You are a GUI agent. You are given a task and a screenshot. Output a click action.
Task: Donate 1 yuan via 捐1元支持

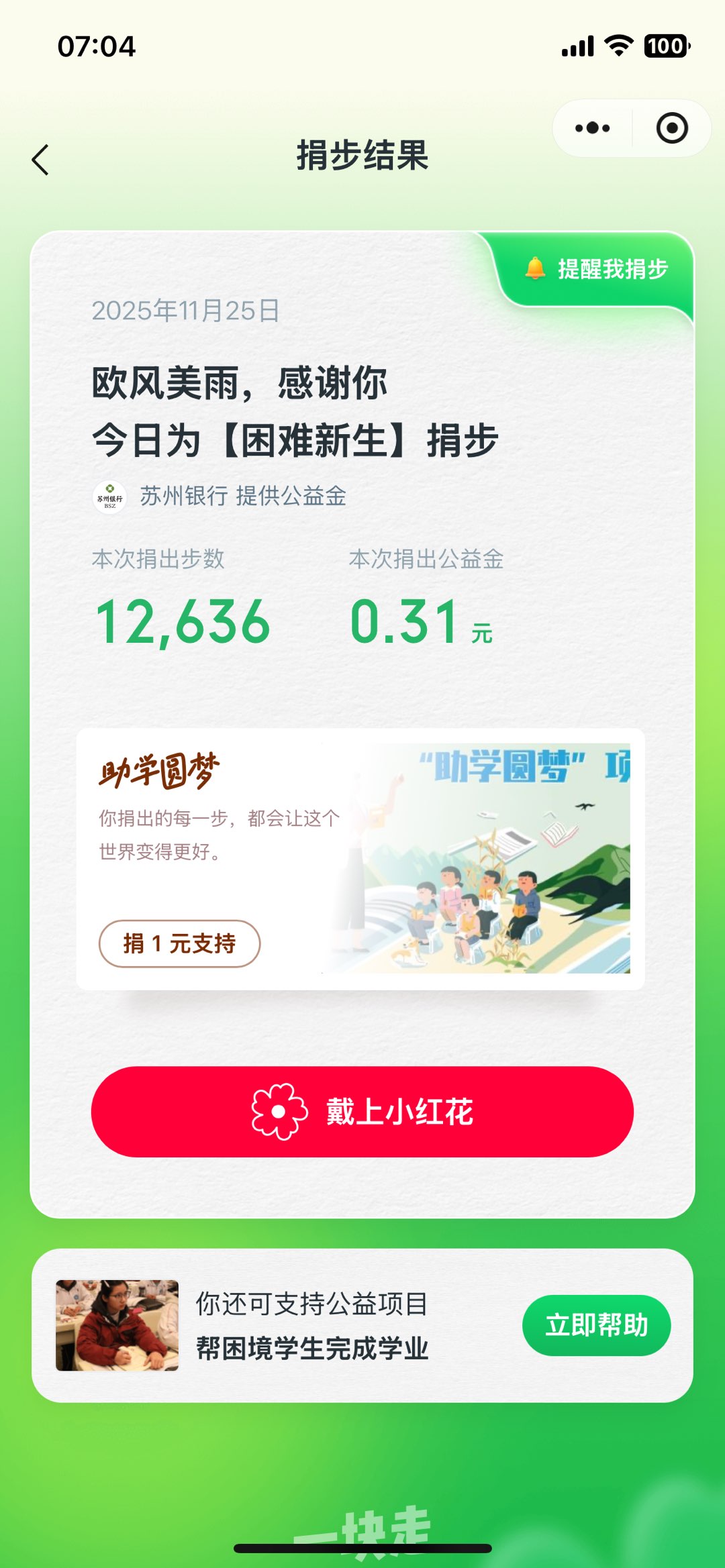point(179,943)
